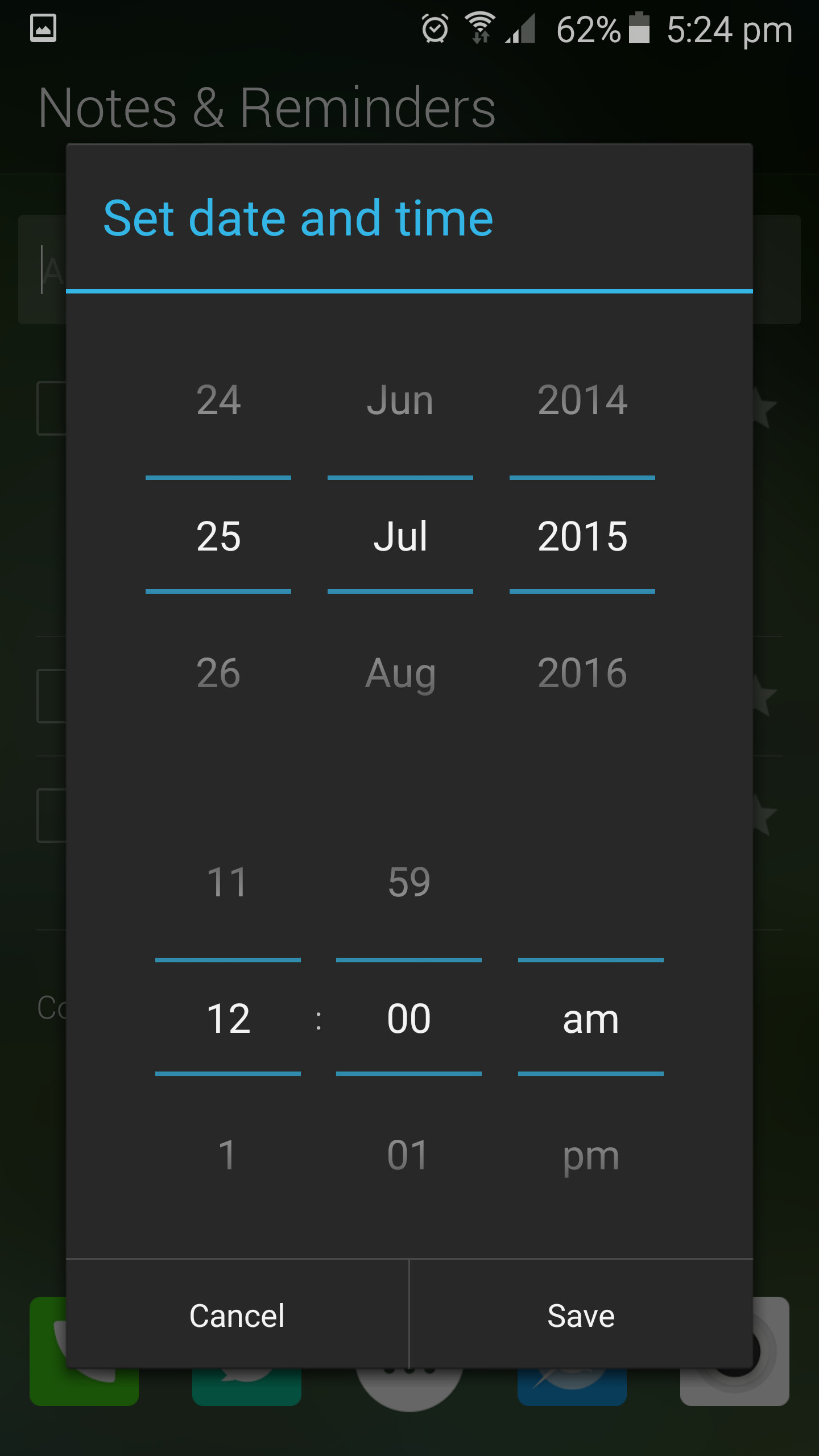Viewport: 819px width, 1456px height.
Task: Select day 24 in the picker
Action: point(218,400)
